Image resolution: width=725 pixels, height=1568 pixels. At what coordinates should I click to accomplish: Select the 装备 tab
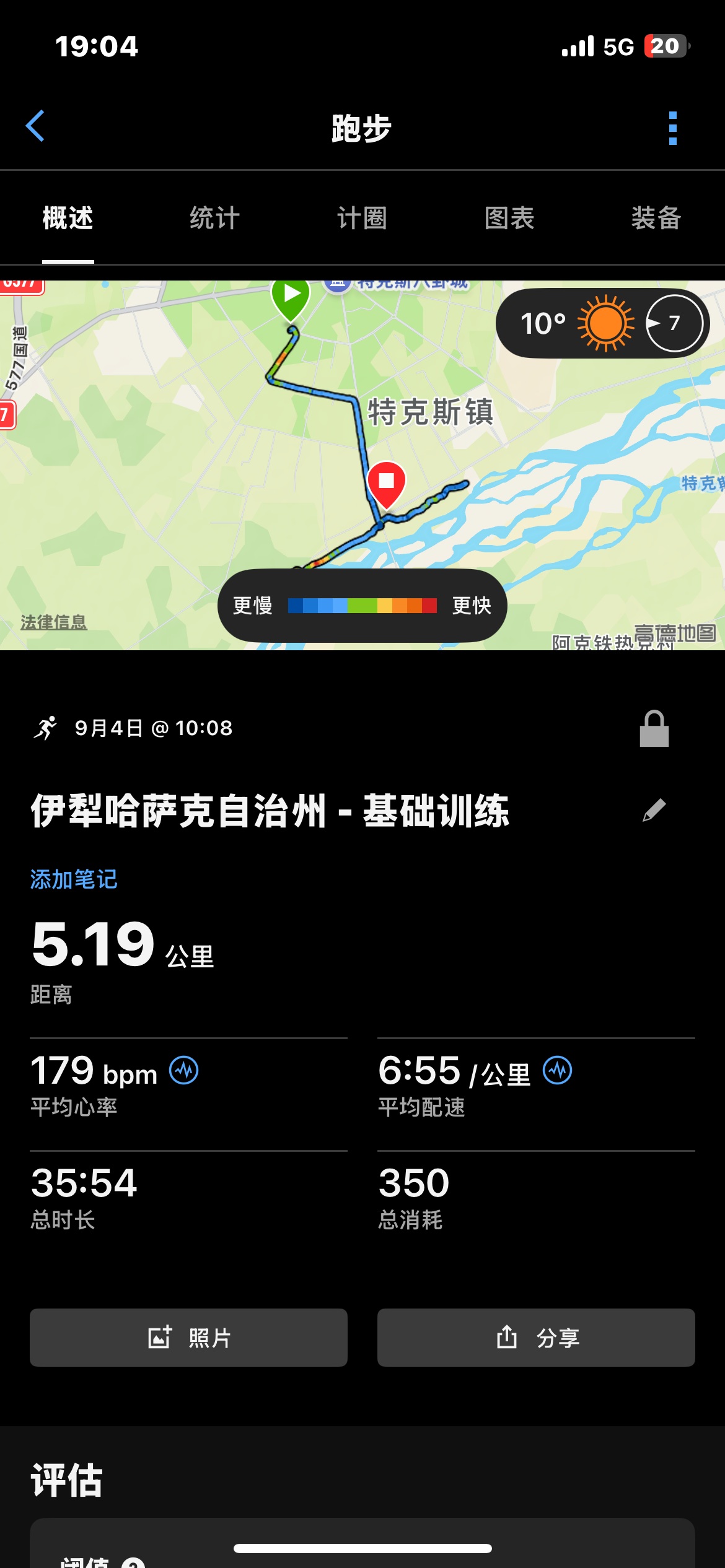coord(656,219)
